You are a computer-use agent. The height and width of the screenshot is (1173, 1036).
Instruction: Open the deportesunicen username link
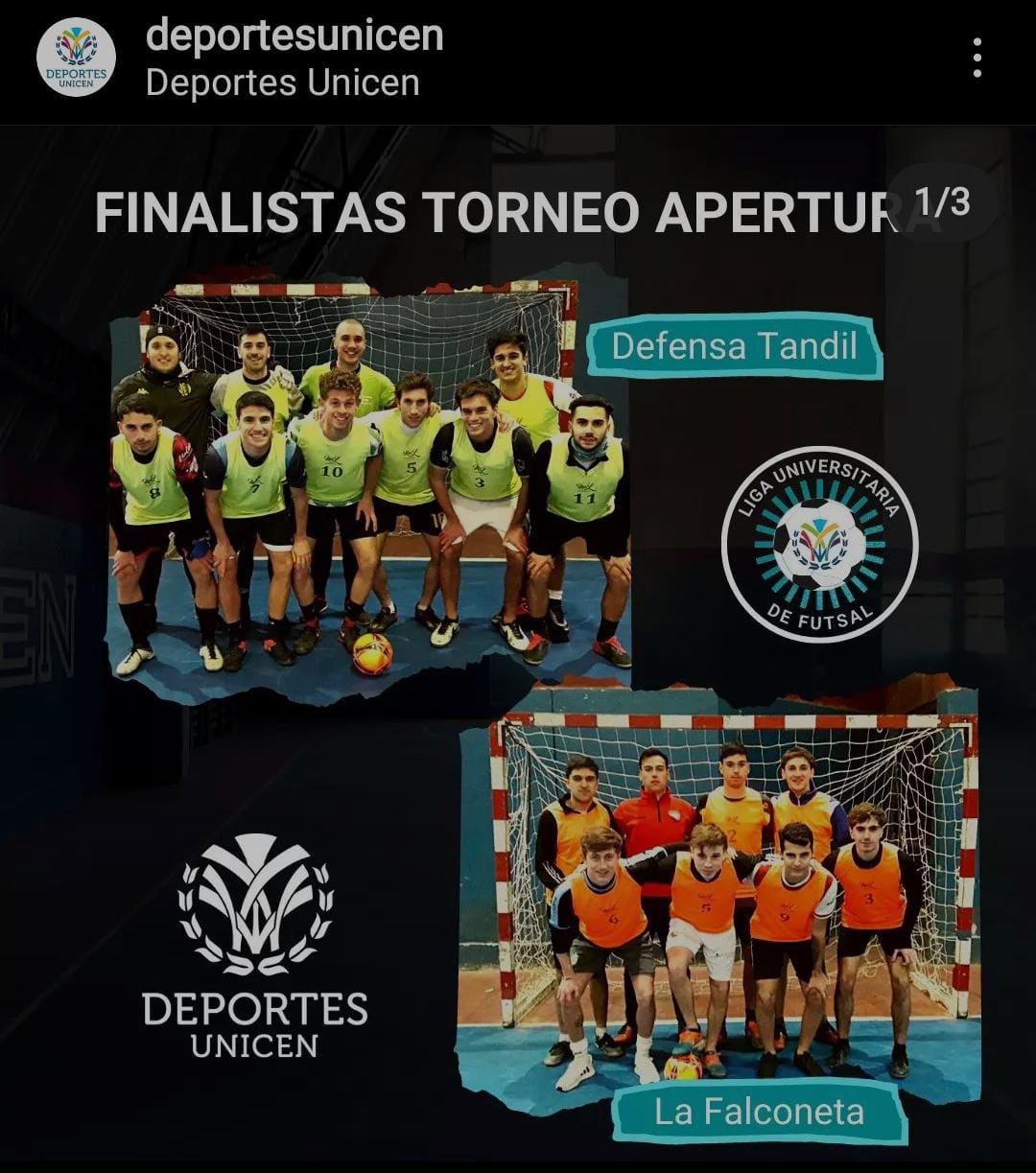tap(294, 35)
